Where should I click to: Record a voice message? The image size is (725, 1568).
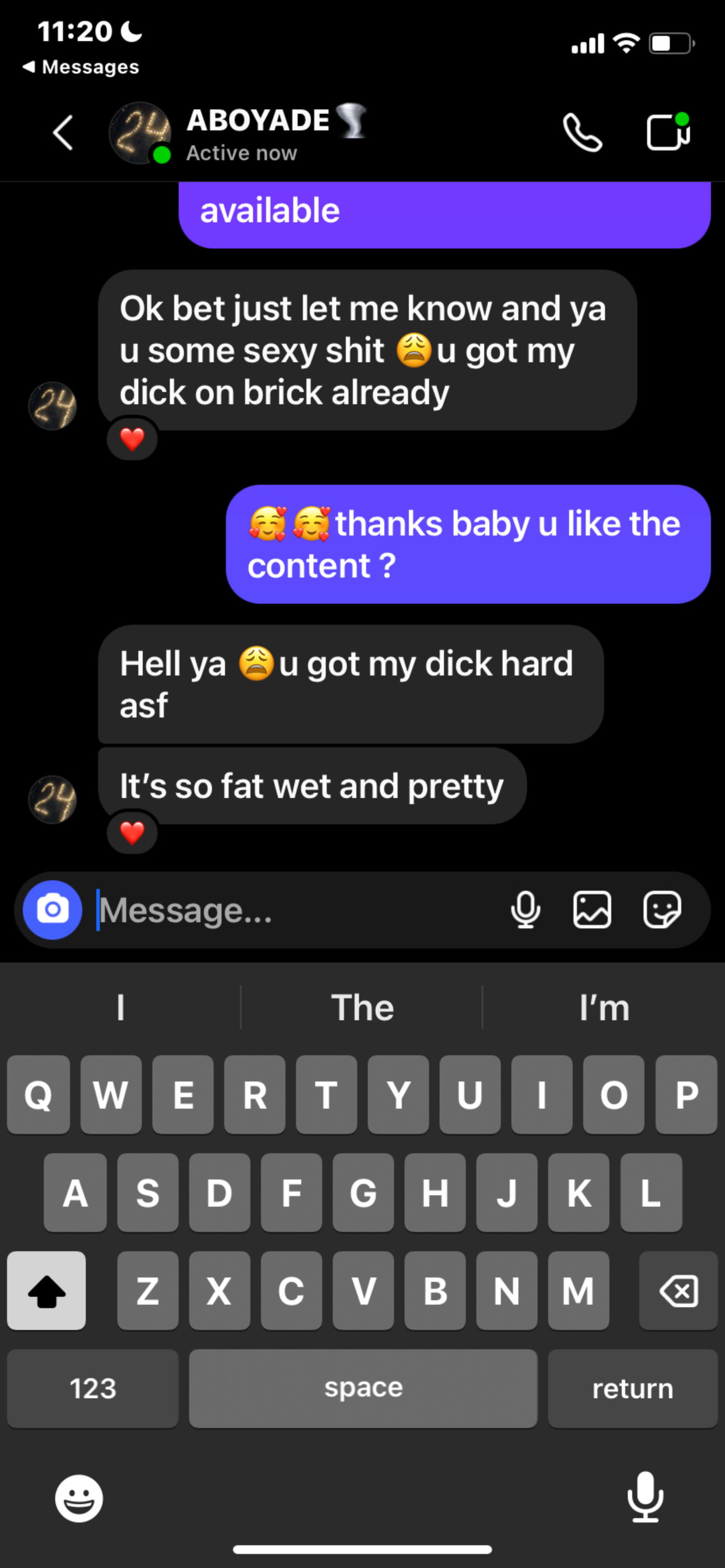525,910
